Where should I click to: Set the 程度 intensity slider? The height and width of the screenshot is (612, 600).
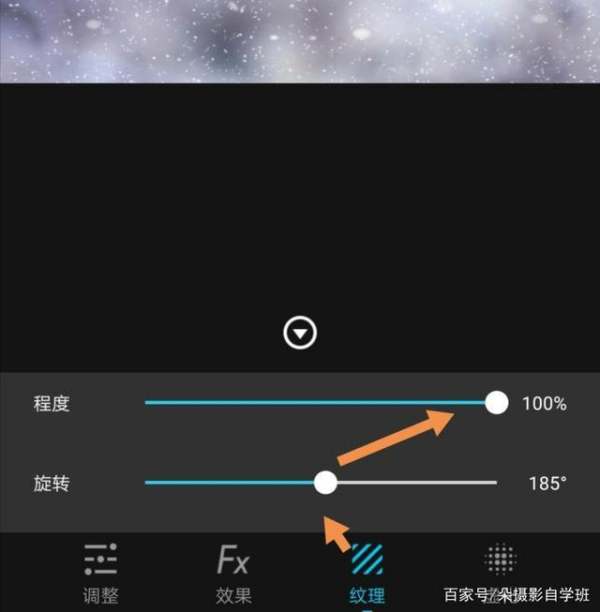click(x=496, y=403)
